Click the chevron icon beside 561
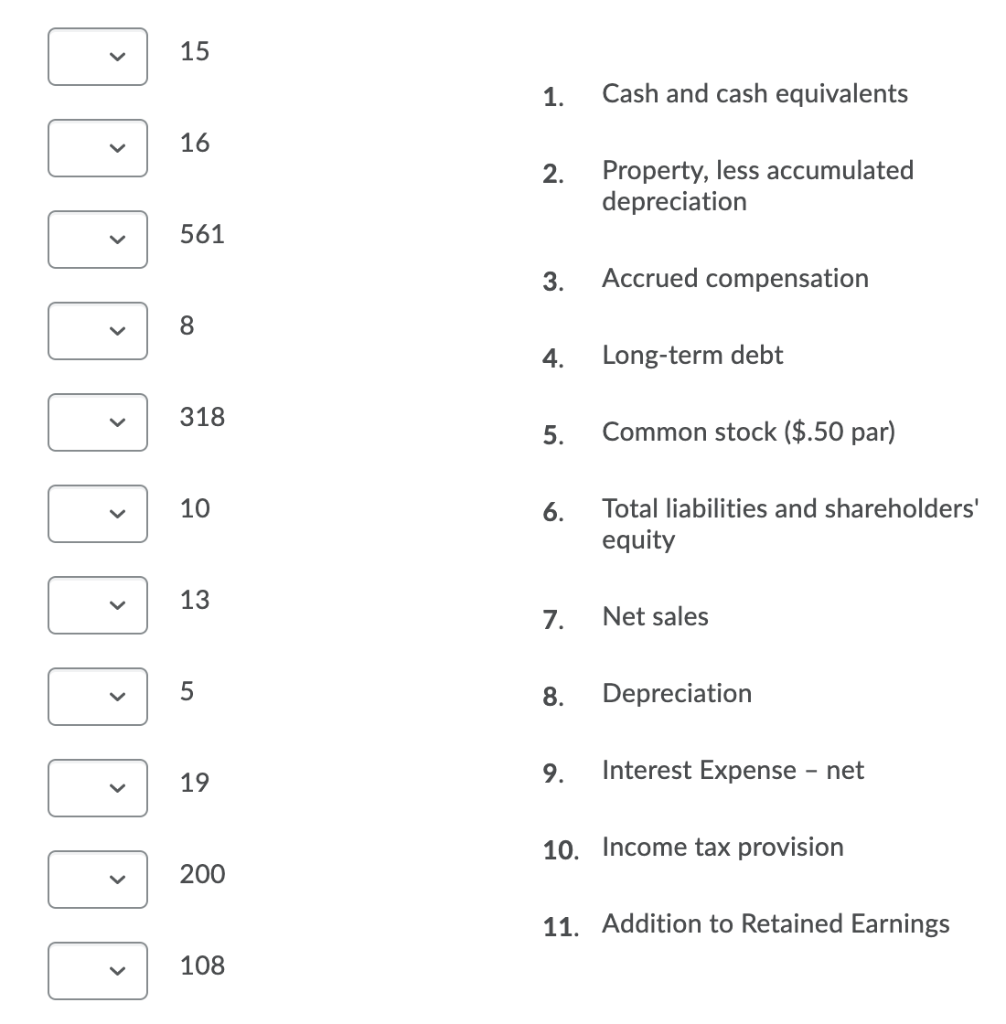Screen dimensions: 1006x1024 tap(113, 239)
